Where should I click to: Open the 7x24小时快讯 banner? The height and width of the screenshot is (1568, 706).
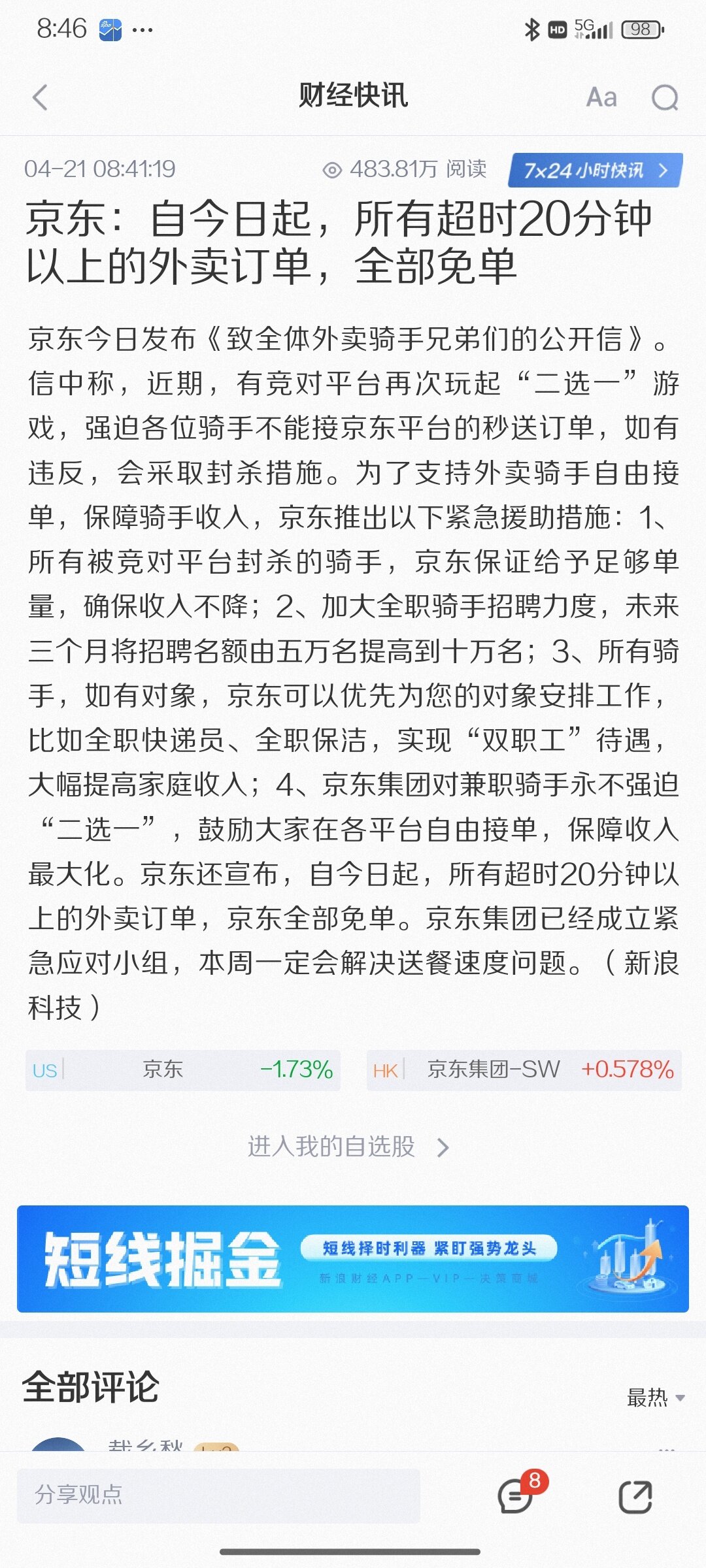(x=596, y=171)
